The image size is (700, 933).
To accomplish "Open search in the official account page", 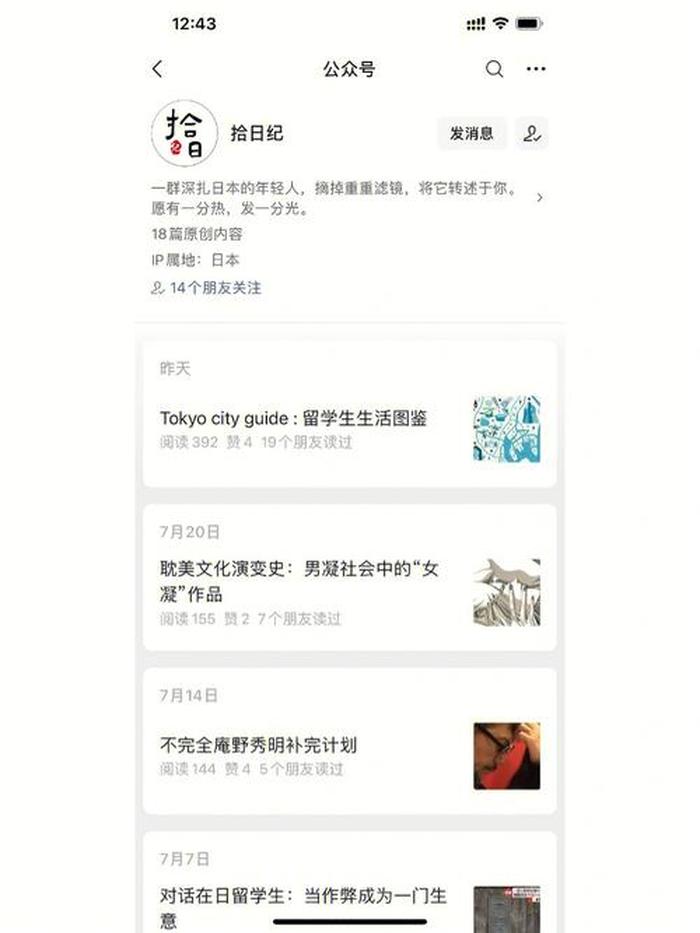I will pyautogui.click(x=494, y=69).
